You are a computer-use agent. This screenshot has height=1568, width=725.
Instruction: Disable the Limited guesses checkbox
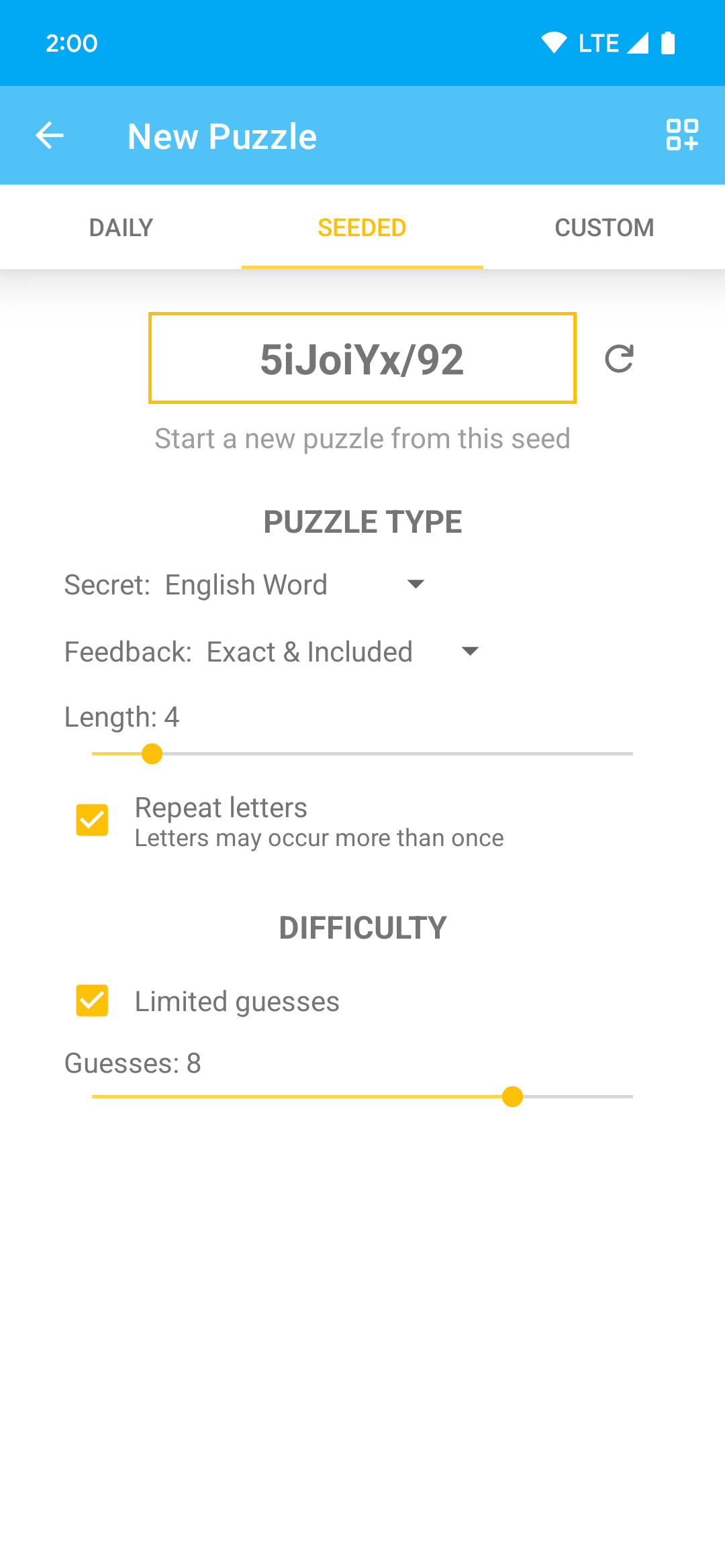pos(92,1000)
